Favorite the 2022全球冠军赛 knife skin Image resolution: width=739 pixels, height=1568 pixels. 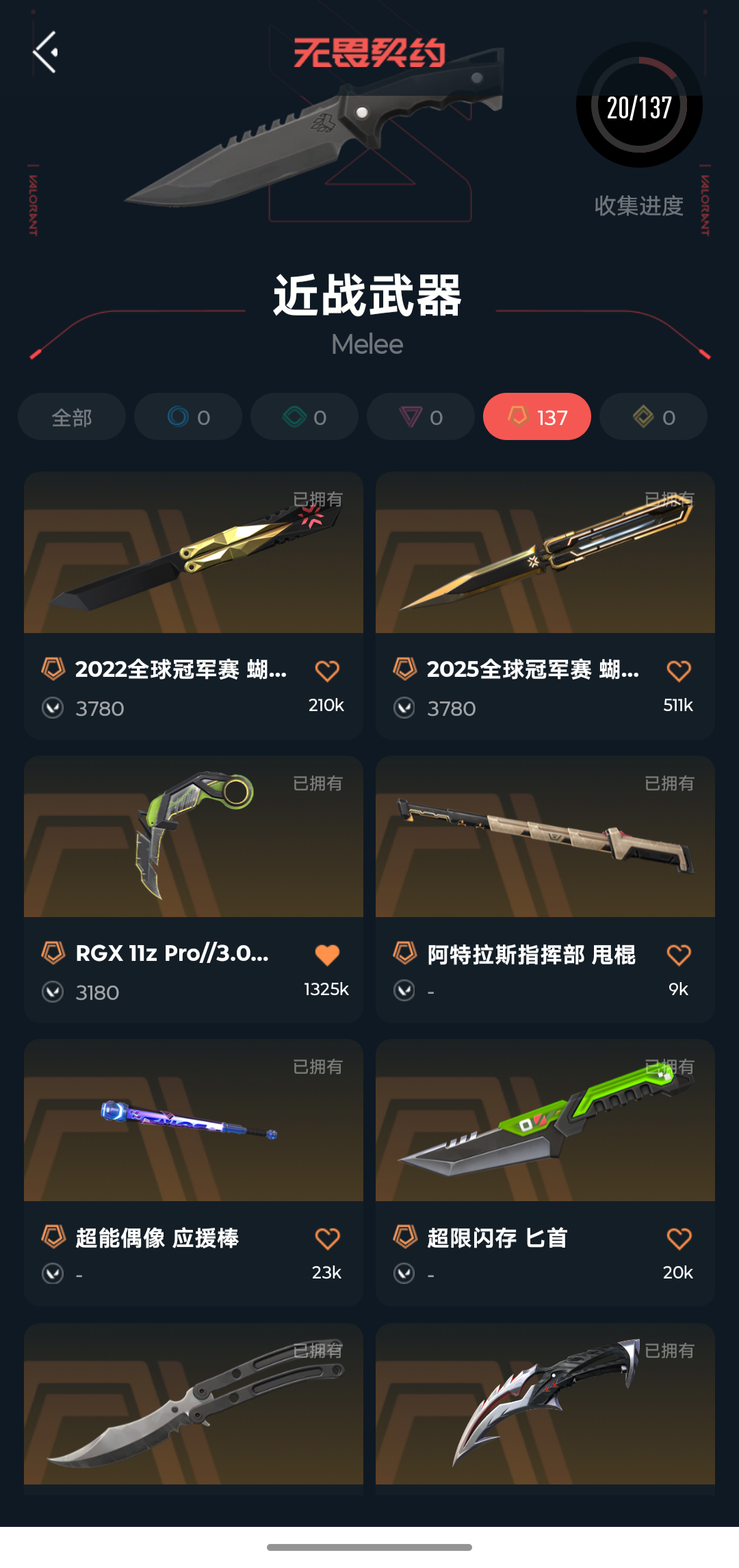[x=327, y=671]
